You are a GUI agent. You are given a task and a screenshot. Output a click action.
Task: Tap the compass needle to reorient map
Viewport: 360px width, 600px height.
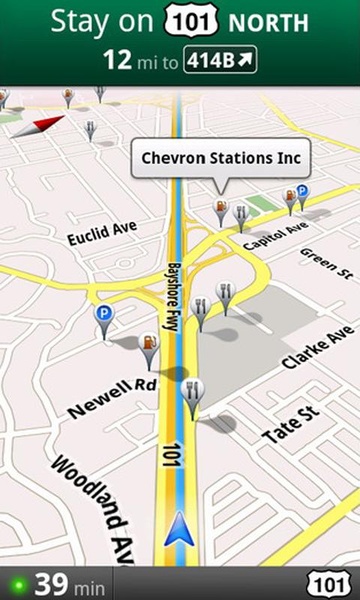[x=37, y=127]
